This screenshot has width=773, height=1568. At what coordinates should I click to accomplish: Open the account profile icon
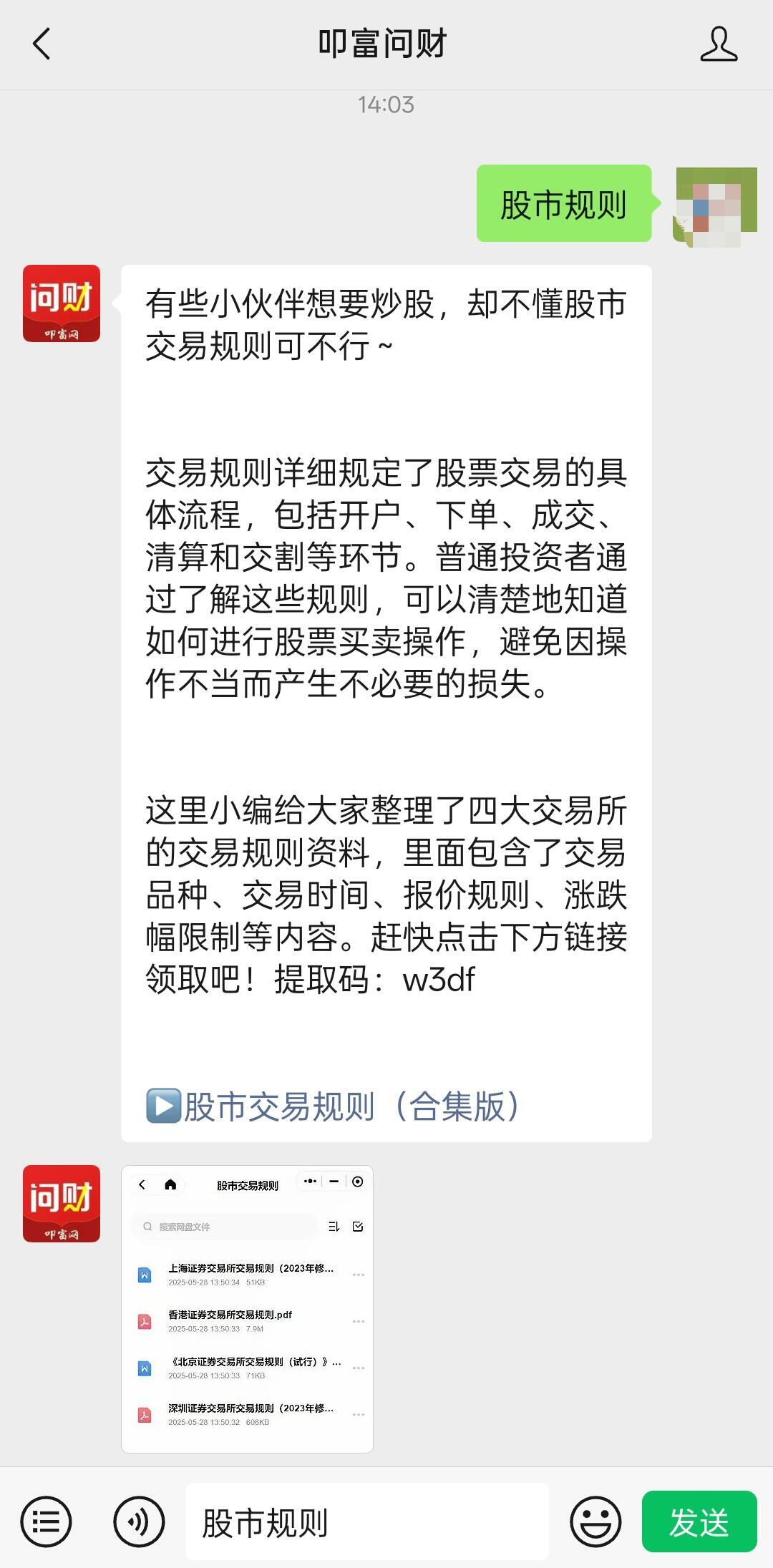[x=719, y=44]
